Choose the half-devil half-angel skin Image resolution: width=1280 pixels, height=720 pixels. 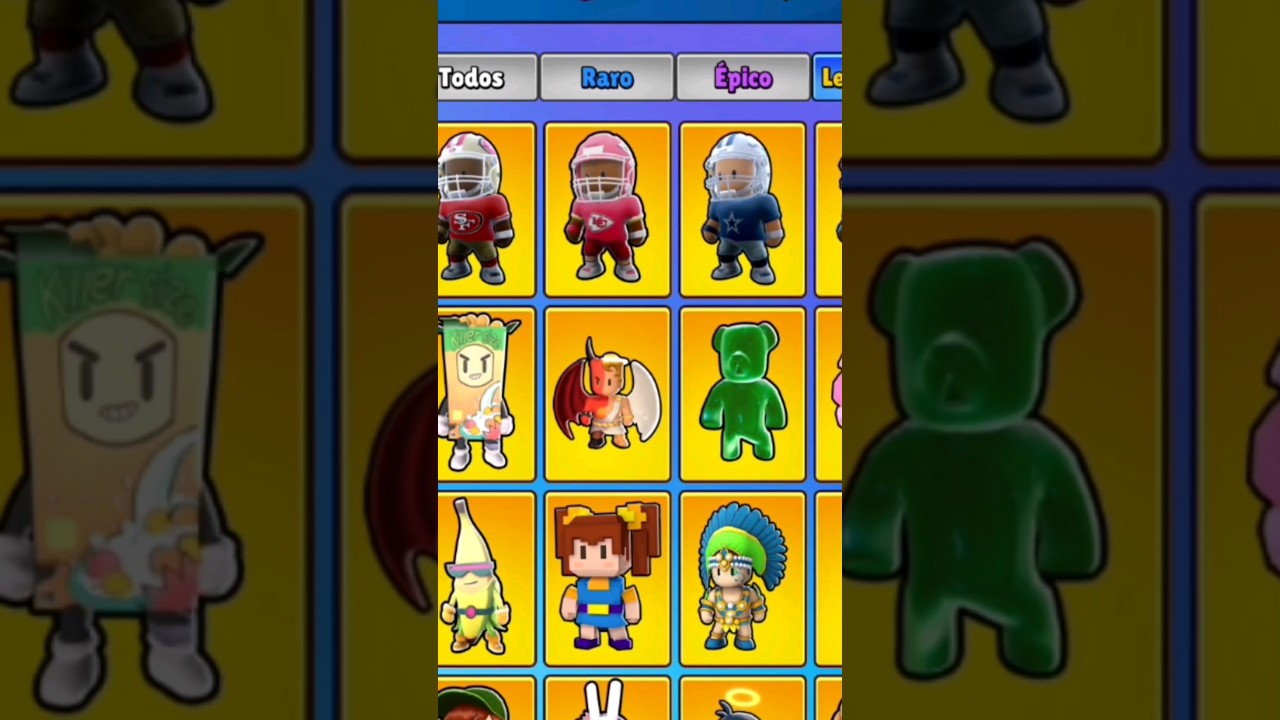point(607,394)
